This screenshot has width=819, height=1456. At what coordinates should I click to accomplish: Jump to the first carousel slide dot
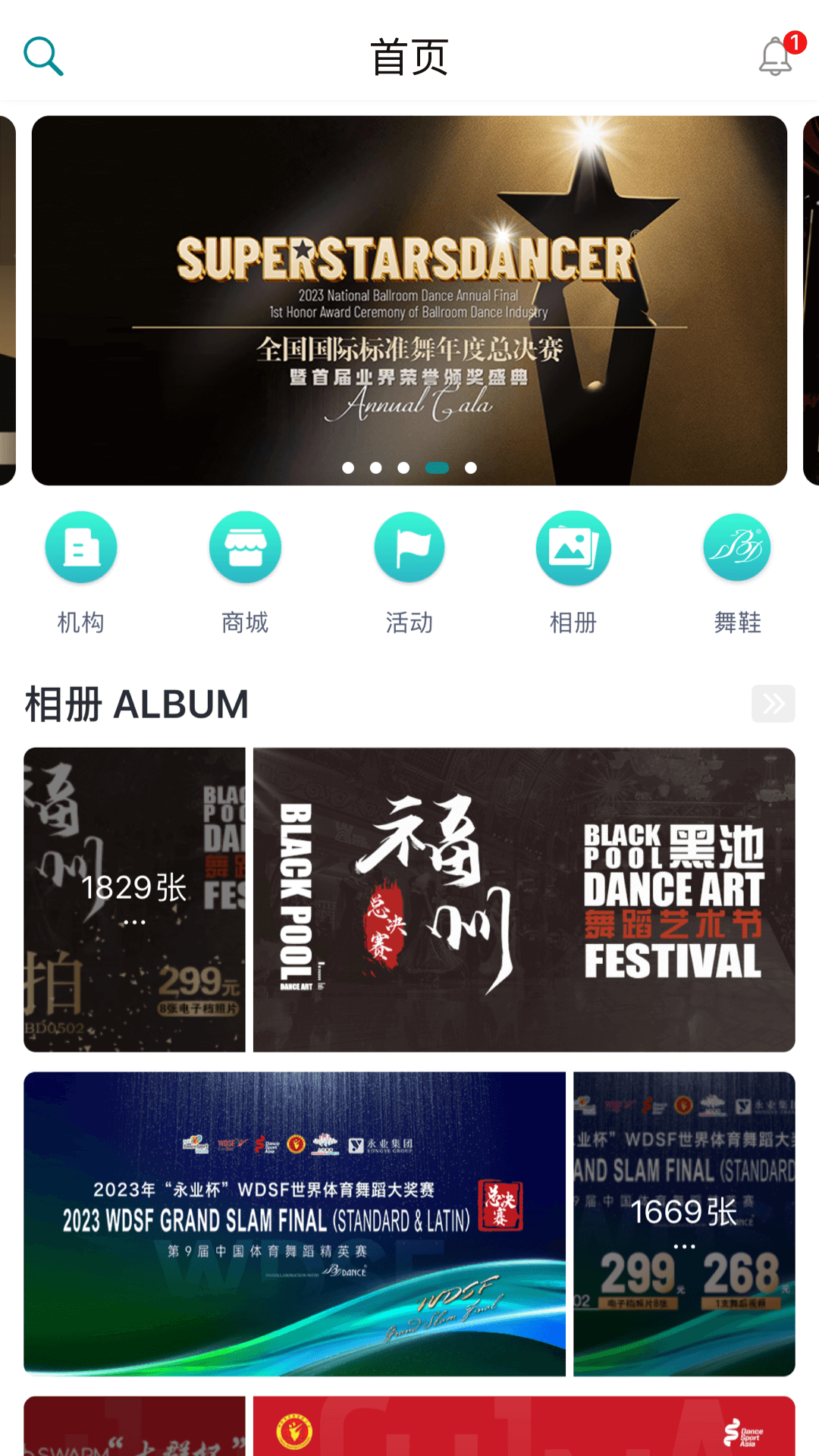click(348, 469)
